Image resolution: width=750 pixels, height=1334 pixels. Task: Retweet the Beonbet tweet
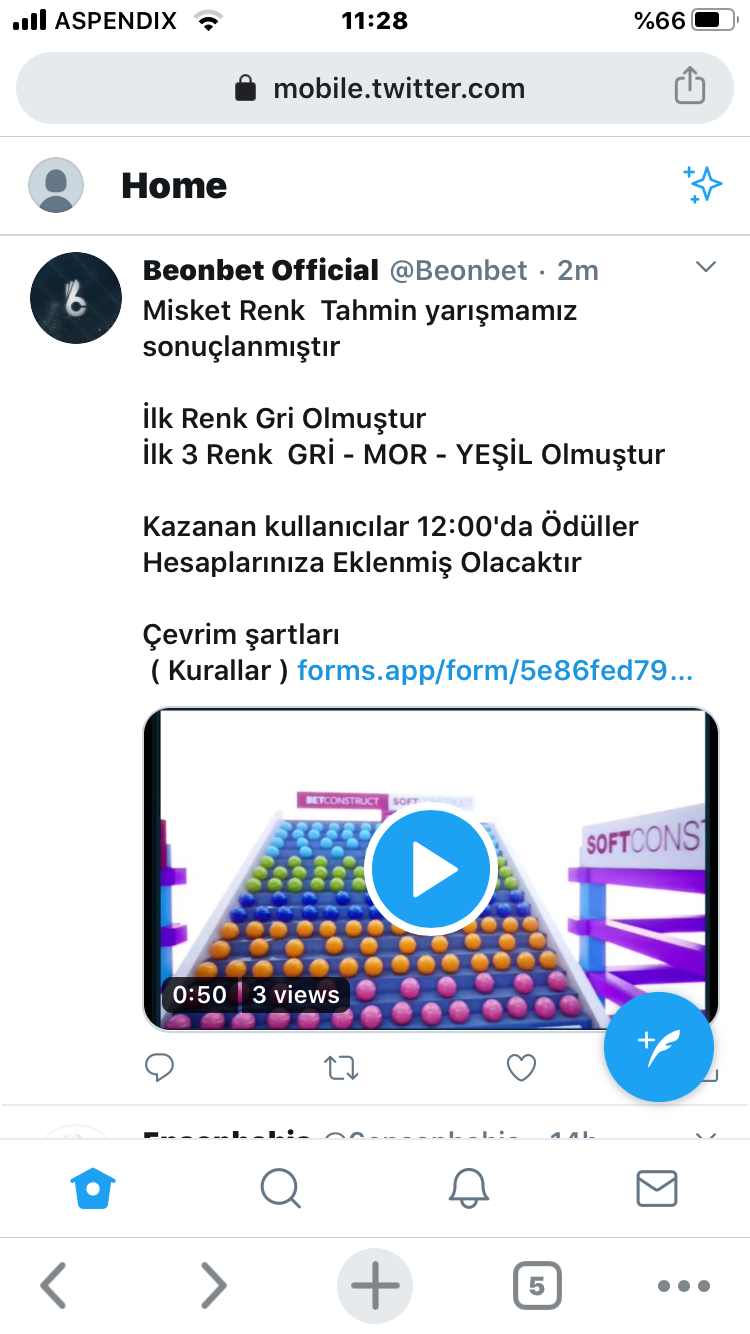point(342,1068)
